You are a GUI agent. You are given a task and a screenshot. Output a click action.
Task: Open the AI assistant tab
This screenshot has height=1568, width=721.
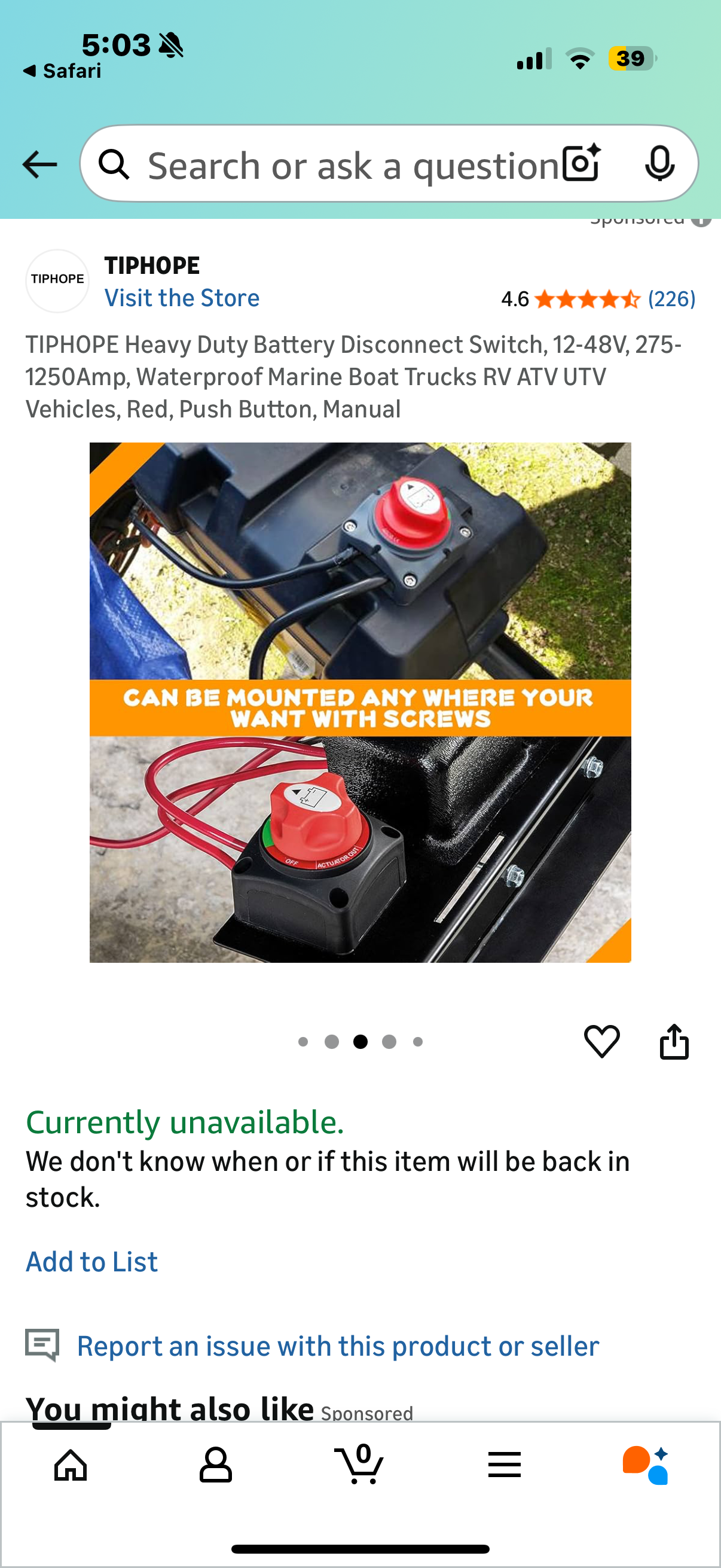[646, 1465]
